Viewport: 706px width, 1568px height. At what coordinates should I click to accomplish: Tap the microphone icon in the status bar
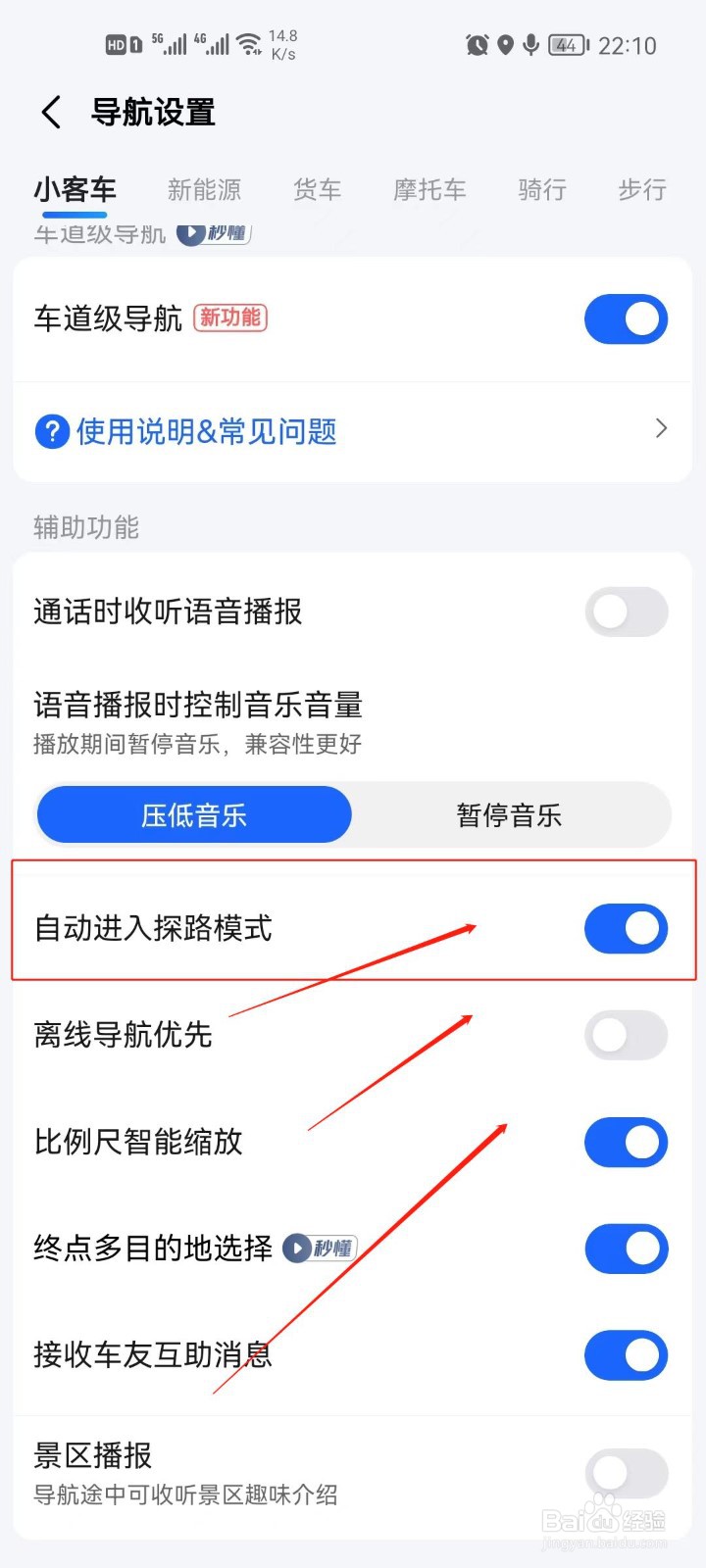tap(530, 45)
